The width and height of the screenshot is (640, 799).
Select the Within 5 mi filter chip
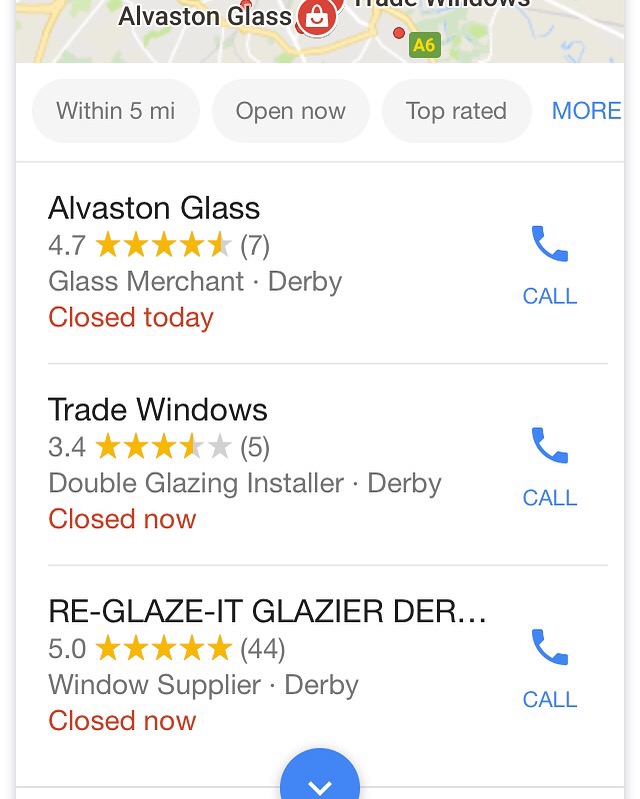coord(115,111)
